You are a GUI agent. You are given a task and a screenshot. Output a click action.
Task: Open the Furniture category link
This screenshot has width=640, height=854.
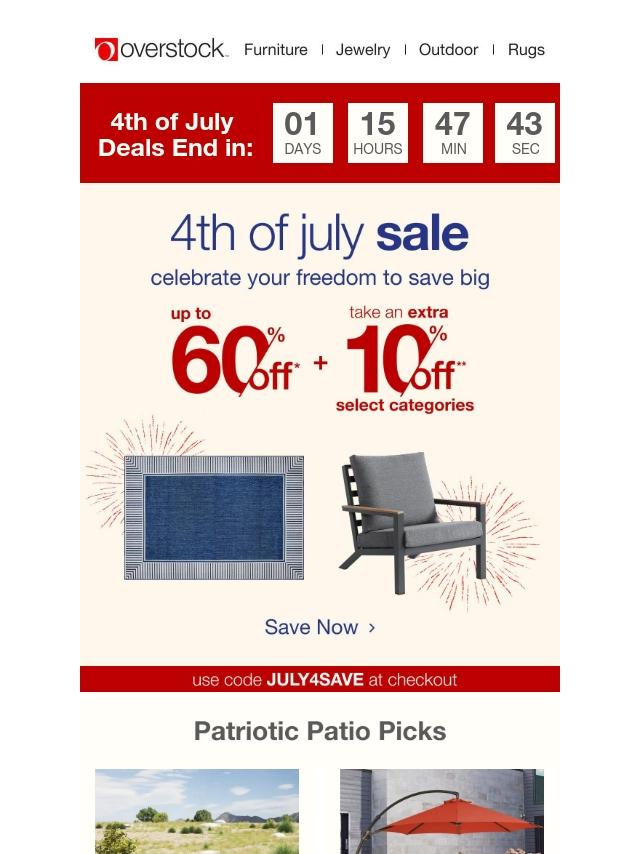[x=276, y=49]
